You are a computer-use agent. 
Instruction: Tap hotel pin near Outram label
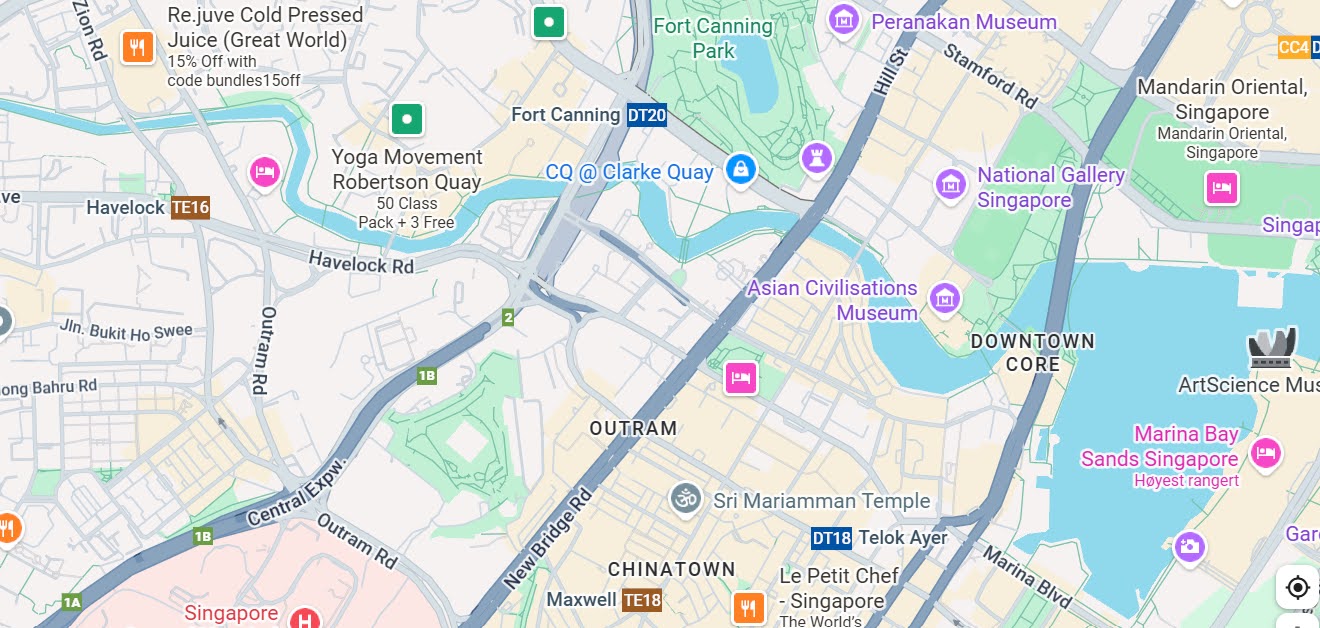740,378
